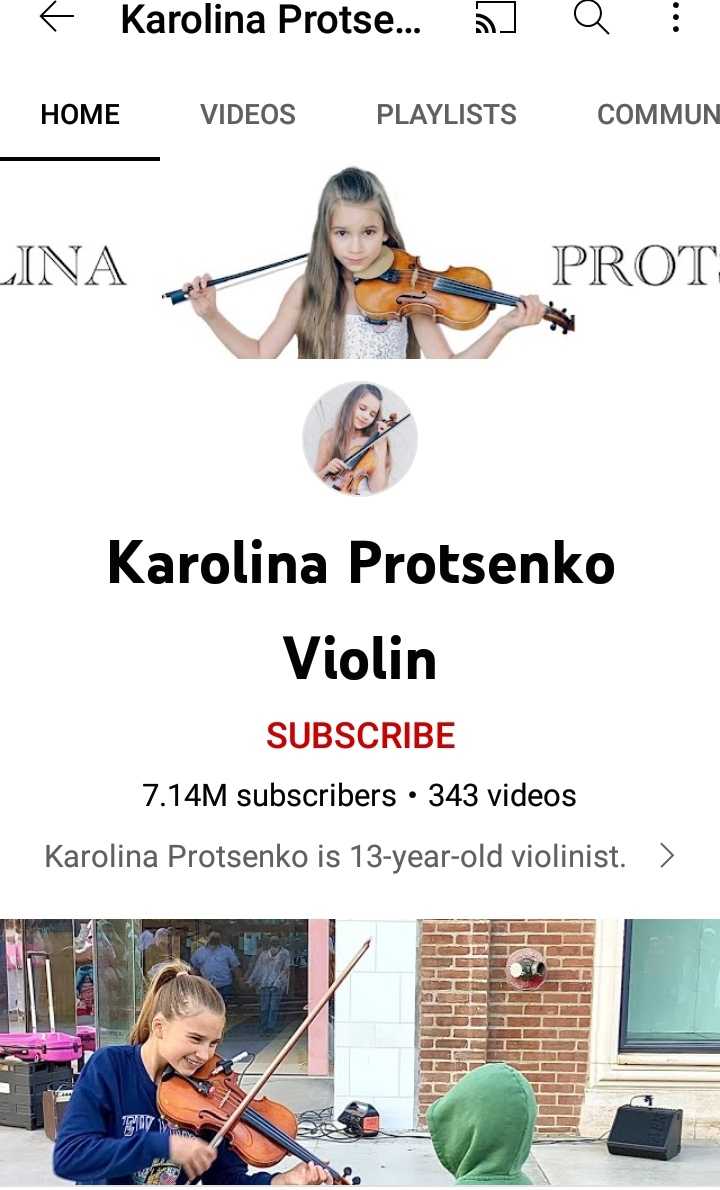The width and height of the screenshot is (720, 1190).
Task: Switch to the Playlists tab
Action: 446,114
